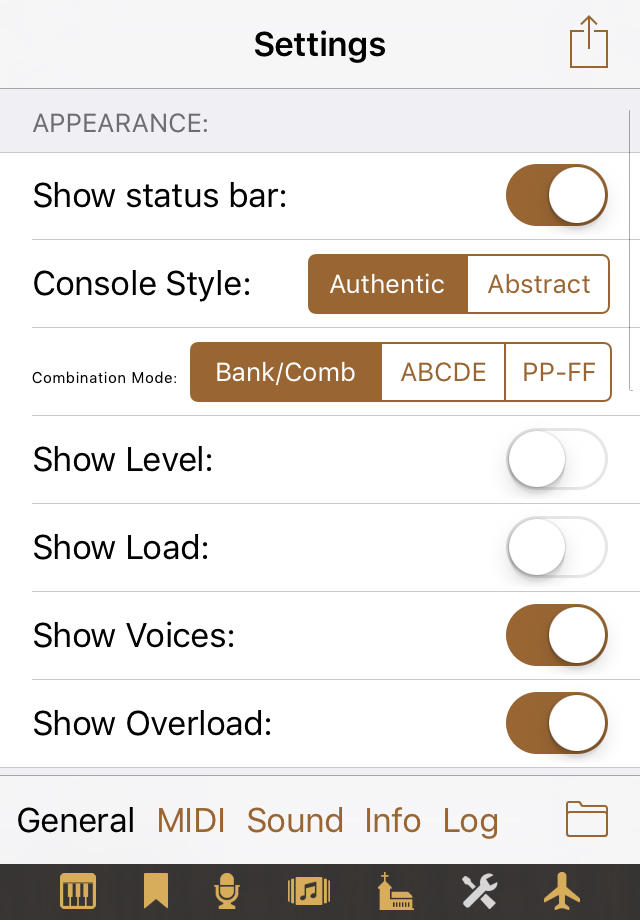Enable the Show Load switch

(557, 547)
